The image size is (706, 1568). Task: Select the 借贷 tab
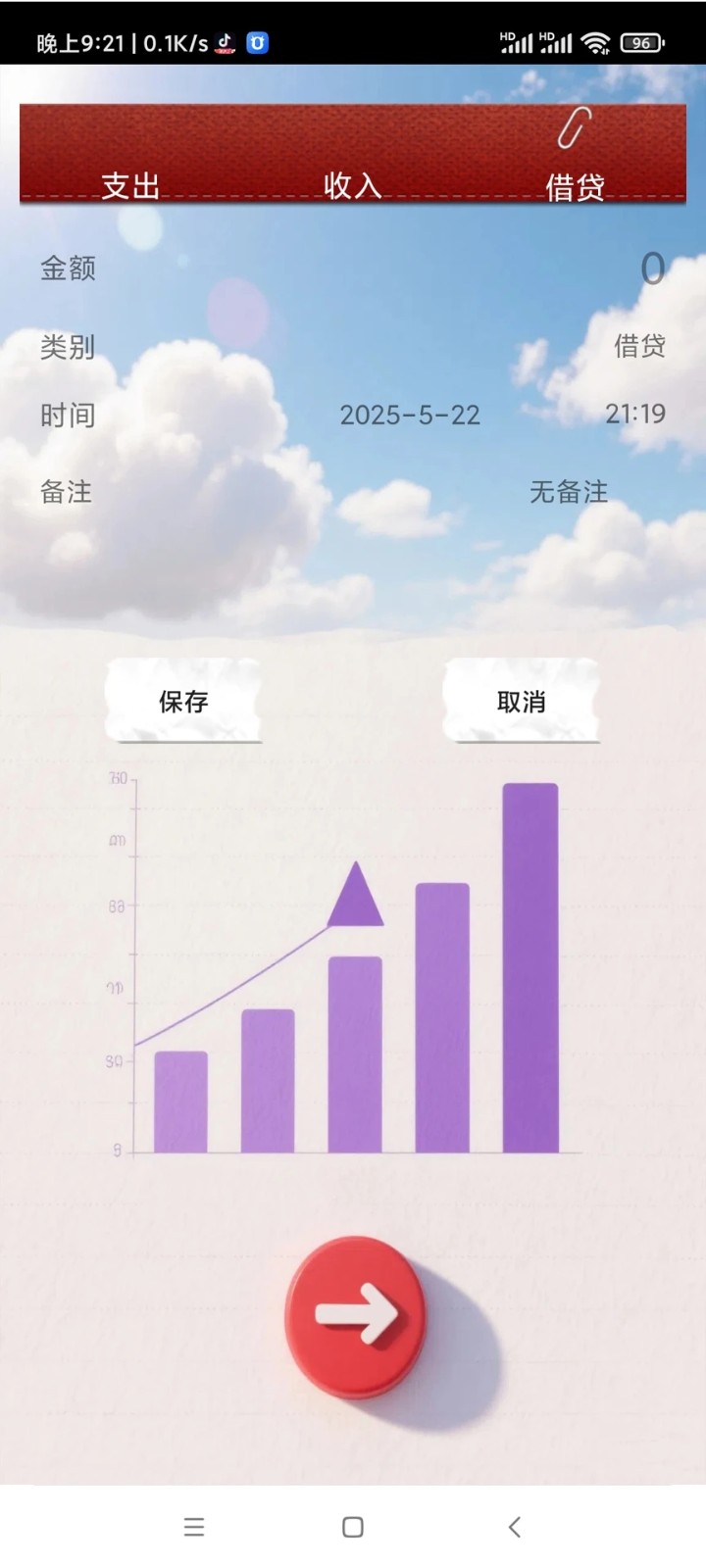click(x=575, y=185)
